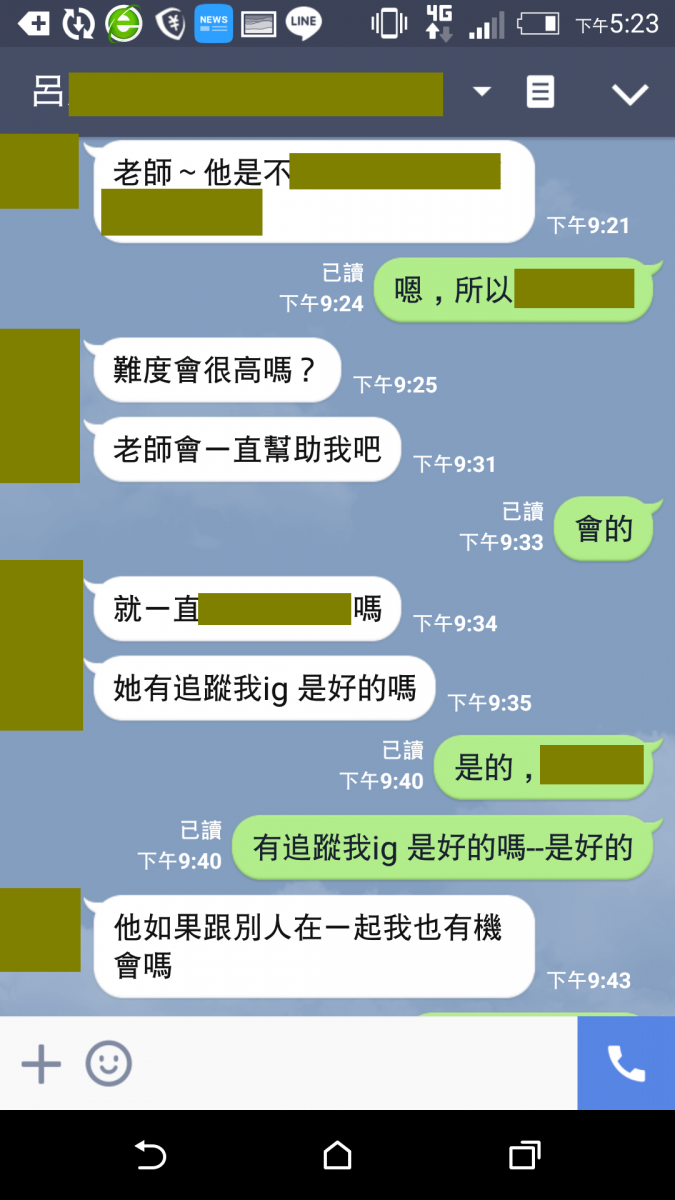The height and width of the screenshot is (1200, 675).
Task: Go to the system home screen
Action: (338, 1156)
